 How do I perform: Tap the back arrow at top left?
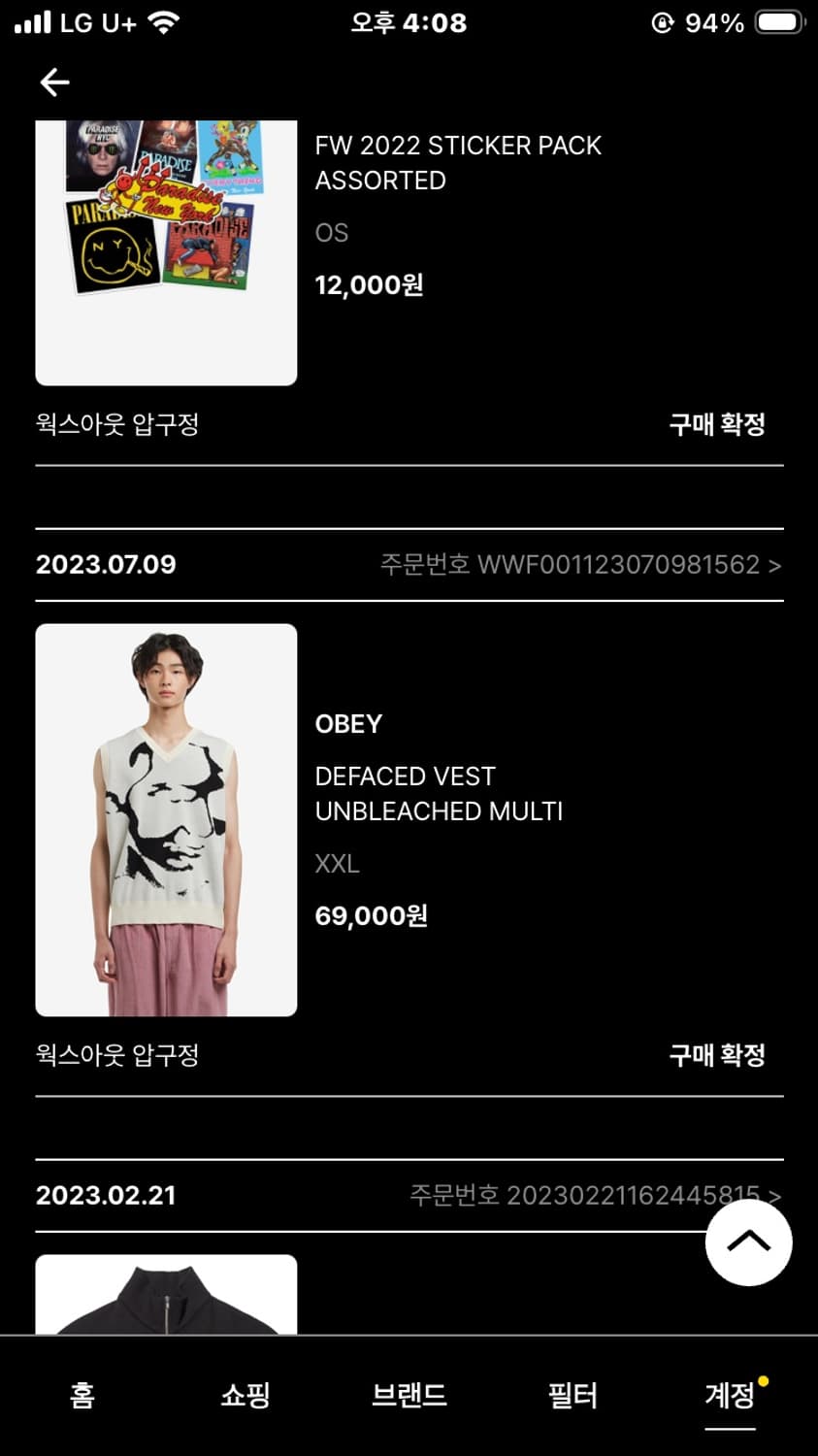click(x=54, y=83)
